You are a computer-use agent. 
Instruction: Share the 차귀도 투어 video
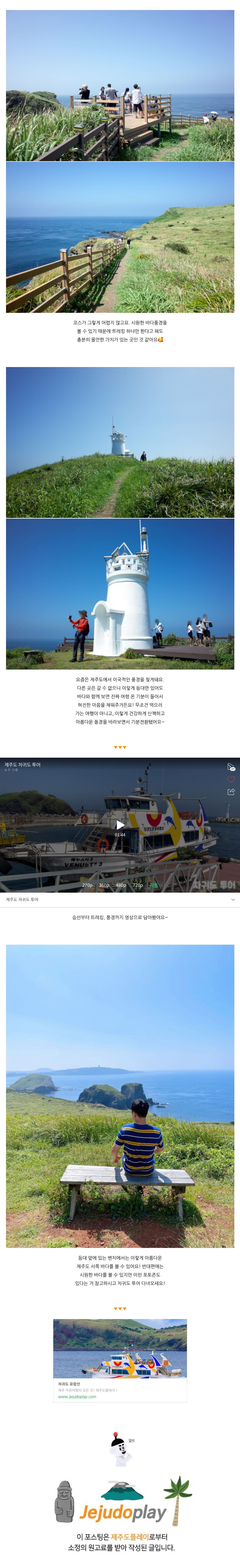pos(231,792)
